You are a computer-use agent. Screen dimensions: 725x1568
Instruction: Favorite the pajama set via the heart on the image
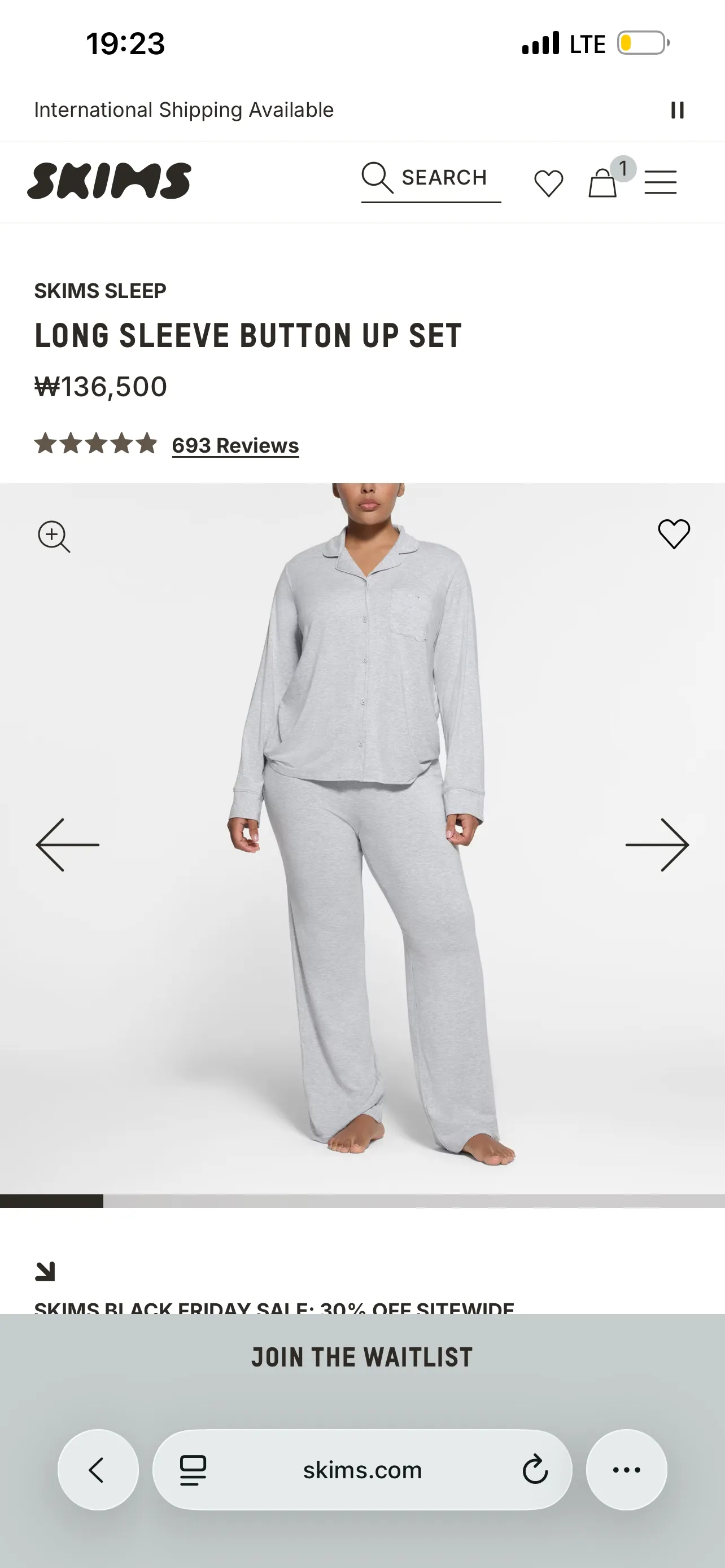[672, 534]
